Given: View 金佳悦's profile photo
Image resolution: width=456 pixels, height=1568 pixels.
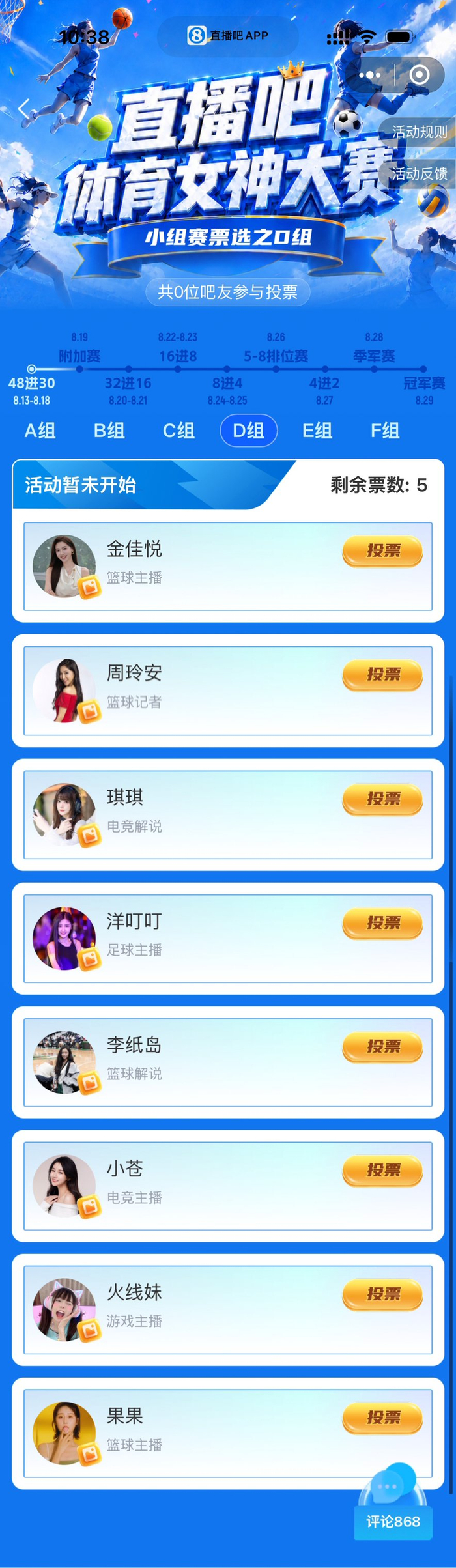Looking at the screenshot, I should click(x=64, y=566).
